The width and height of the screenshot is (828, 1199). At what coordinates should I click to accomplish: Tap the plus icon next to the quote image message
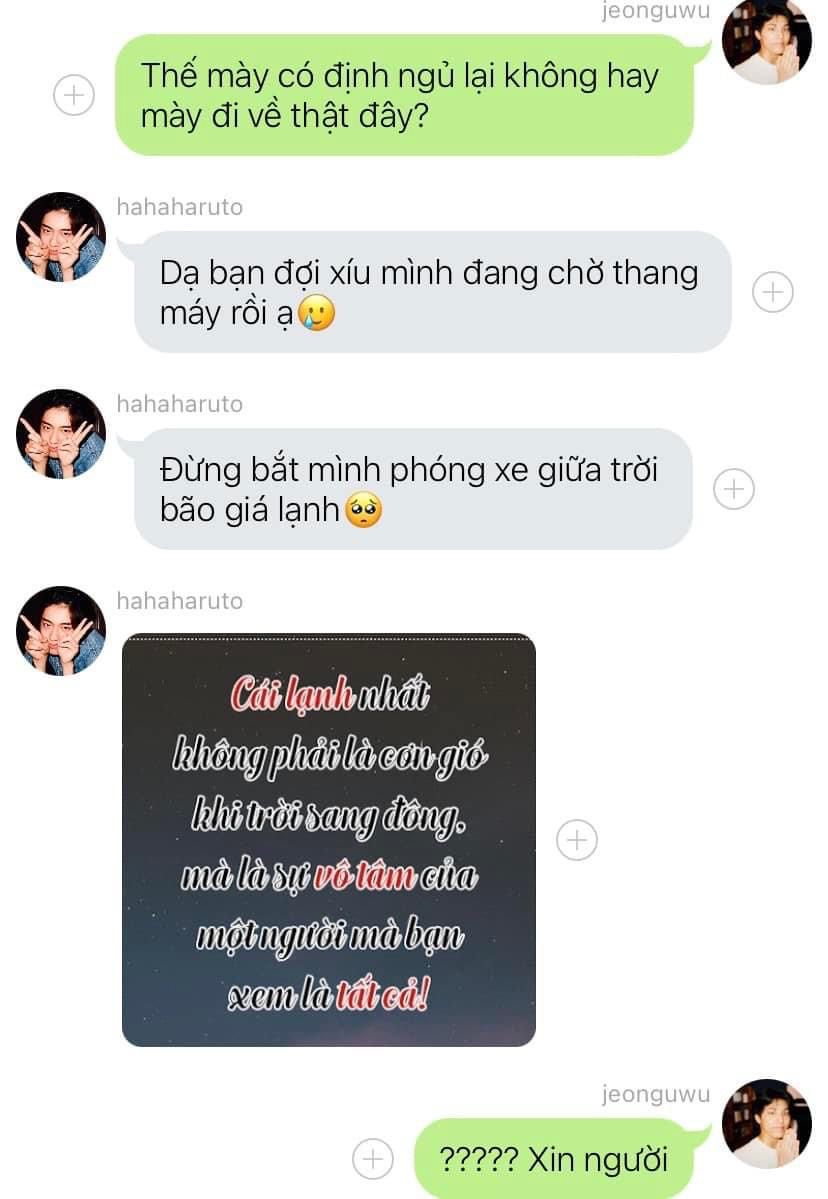click(576, 840)
